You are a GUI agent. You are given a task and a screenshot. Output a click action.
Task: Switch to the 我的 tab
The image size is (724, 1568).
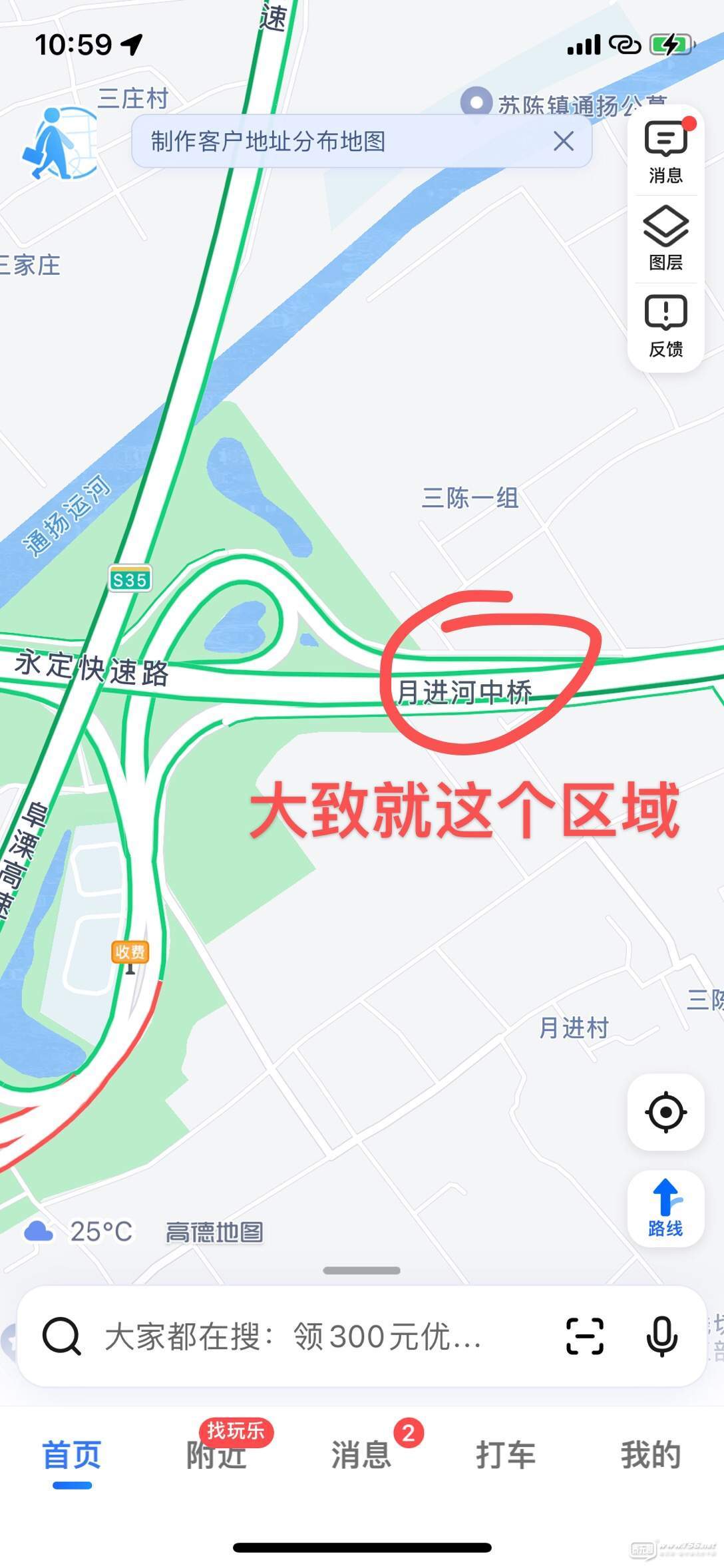tap(650, 1456)
